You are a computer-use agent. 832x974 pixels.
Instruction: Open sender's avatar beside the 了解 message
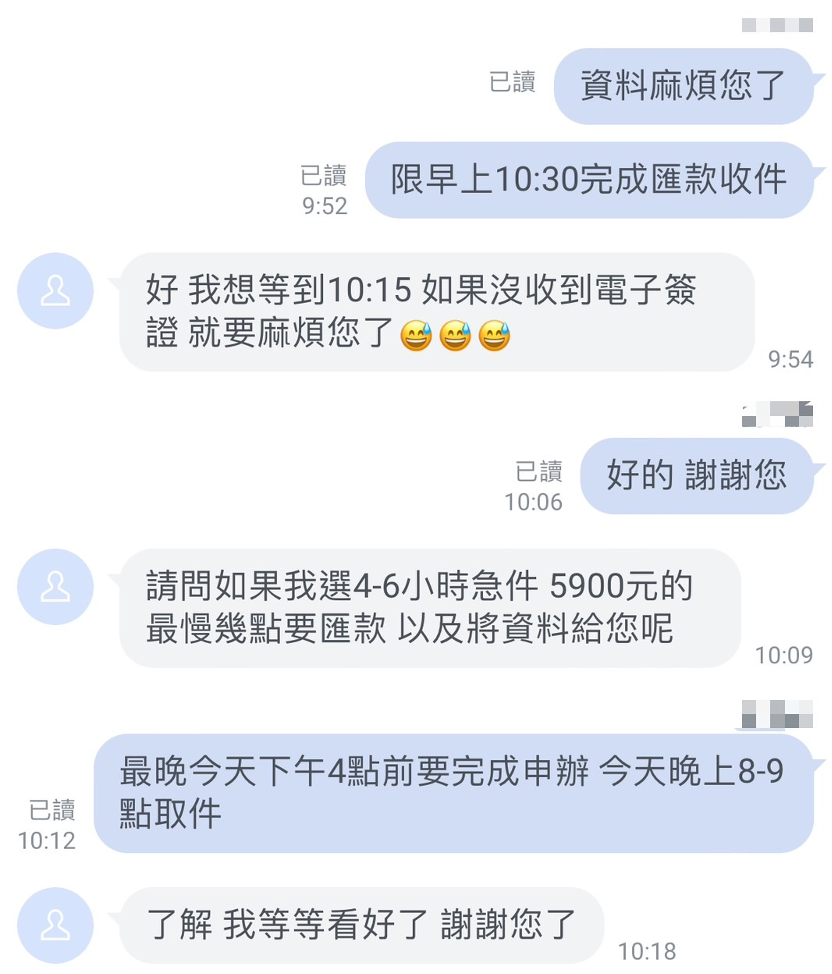coord(56,925)
